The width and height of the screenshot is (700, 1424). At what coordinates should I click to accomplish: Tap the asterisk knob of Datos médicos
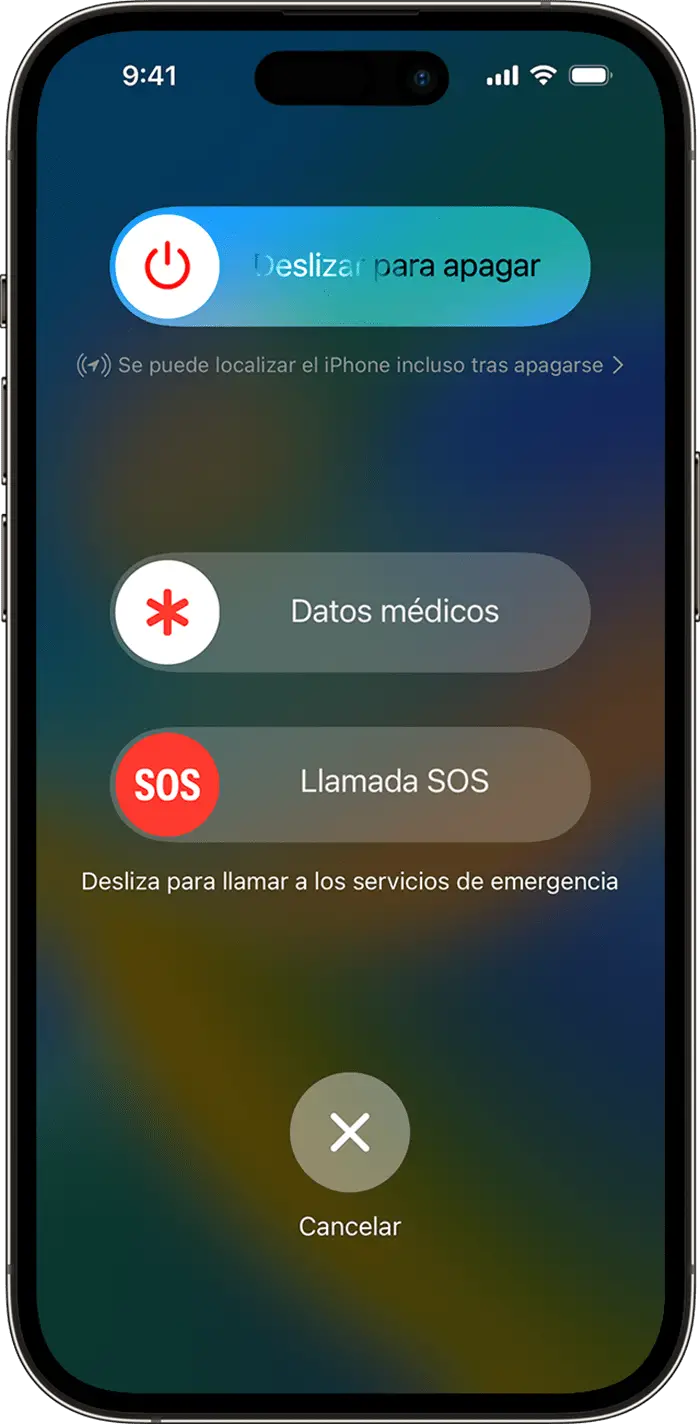(x=167, y=612)
